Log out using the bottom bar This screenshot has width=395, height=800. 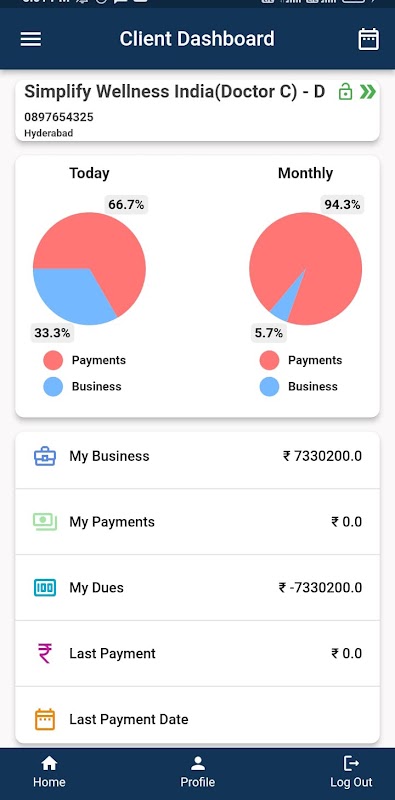point(351,773)
